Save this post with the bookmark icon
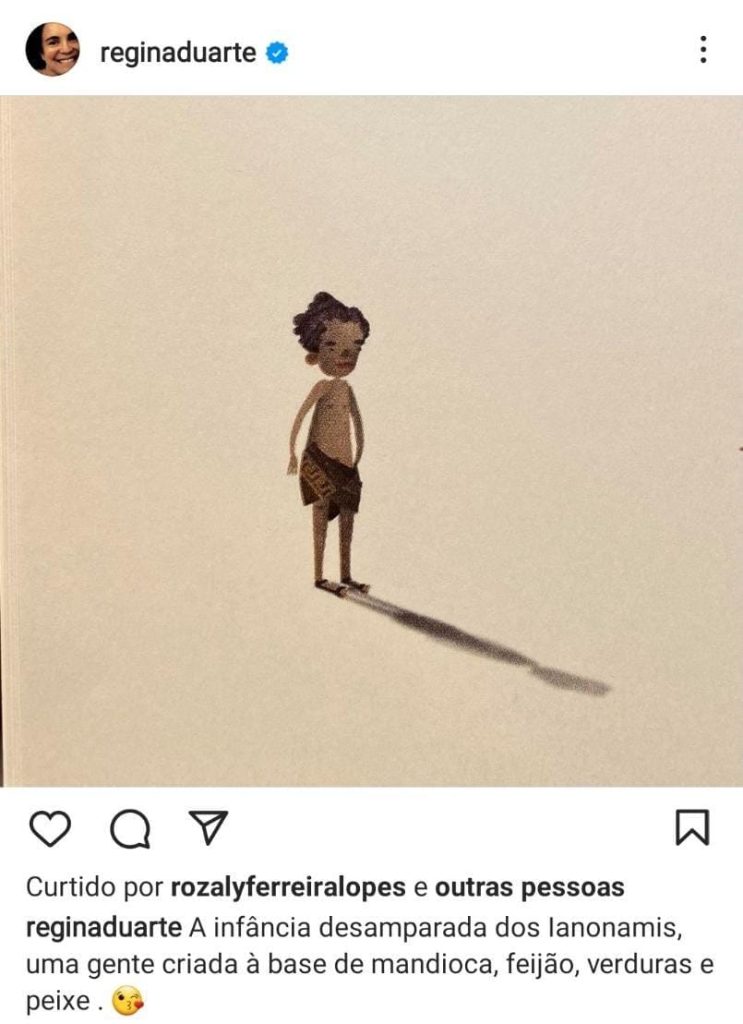The width and height of the screenshot is (743, 1024). pyautogui.click(x=692, y=828)
